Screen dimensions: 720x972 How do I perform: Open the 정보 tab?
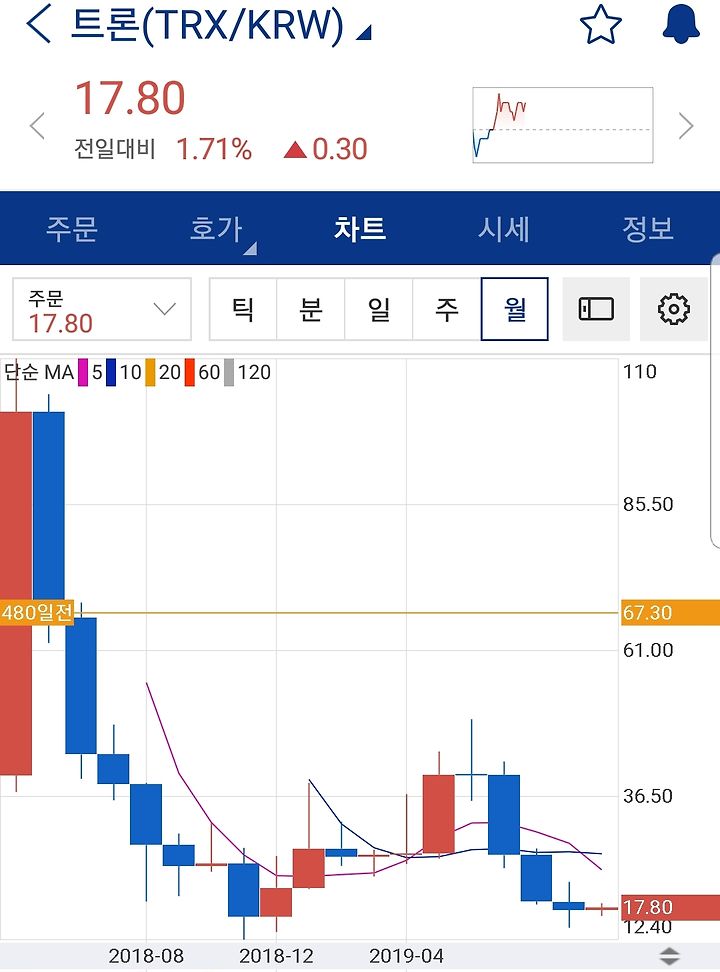coord(648,228)
